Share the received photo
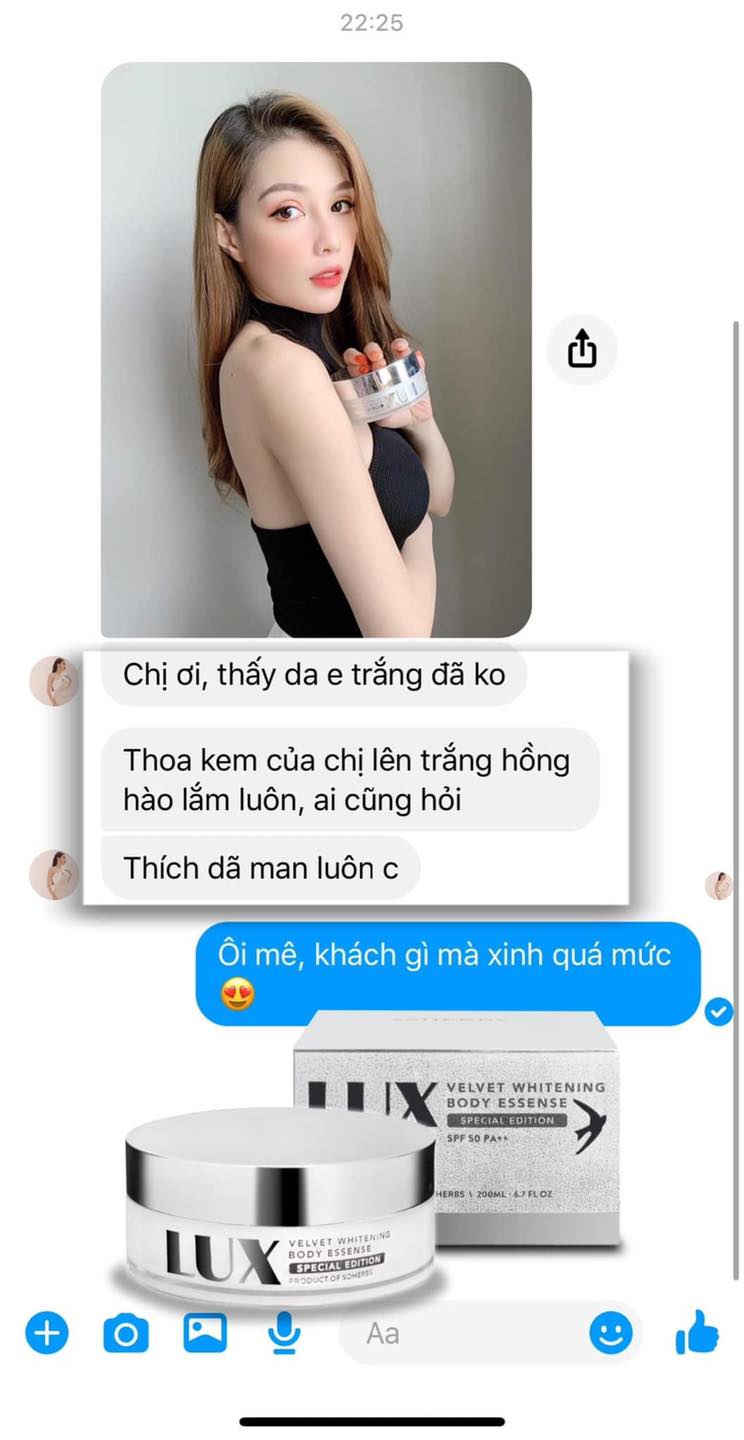The width and height of the screenshot is (744, 1440). coord(582,349)
